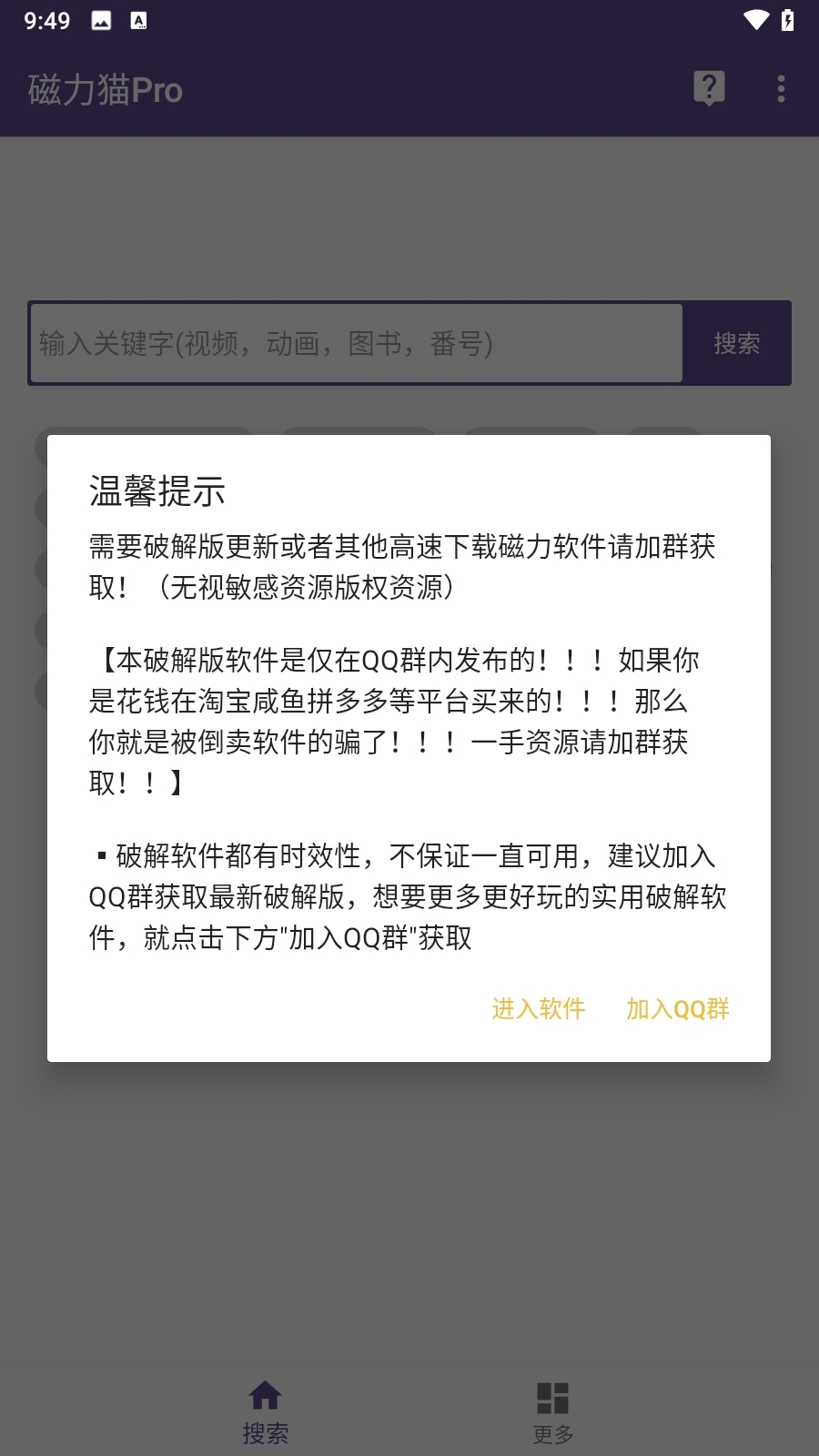Click the question mark speech bubble icon
Screen dimensions: 819x1456
[709, 88]
